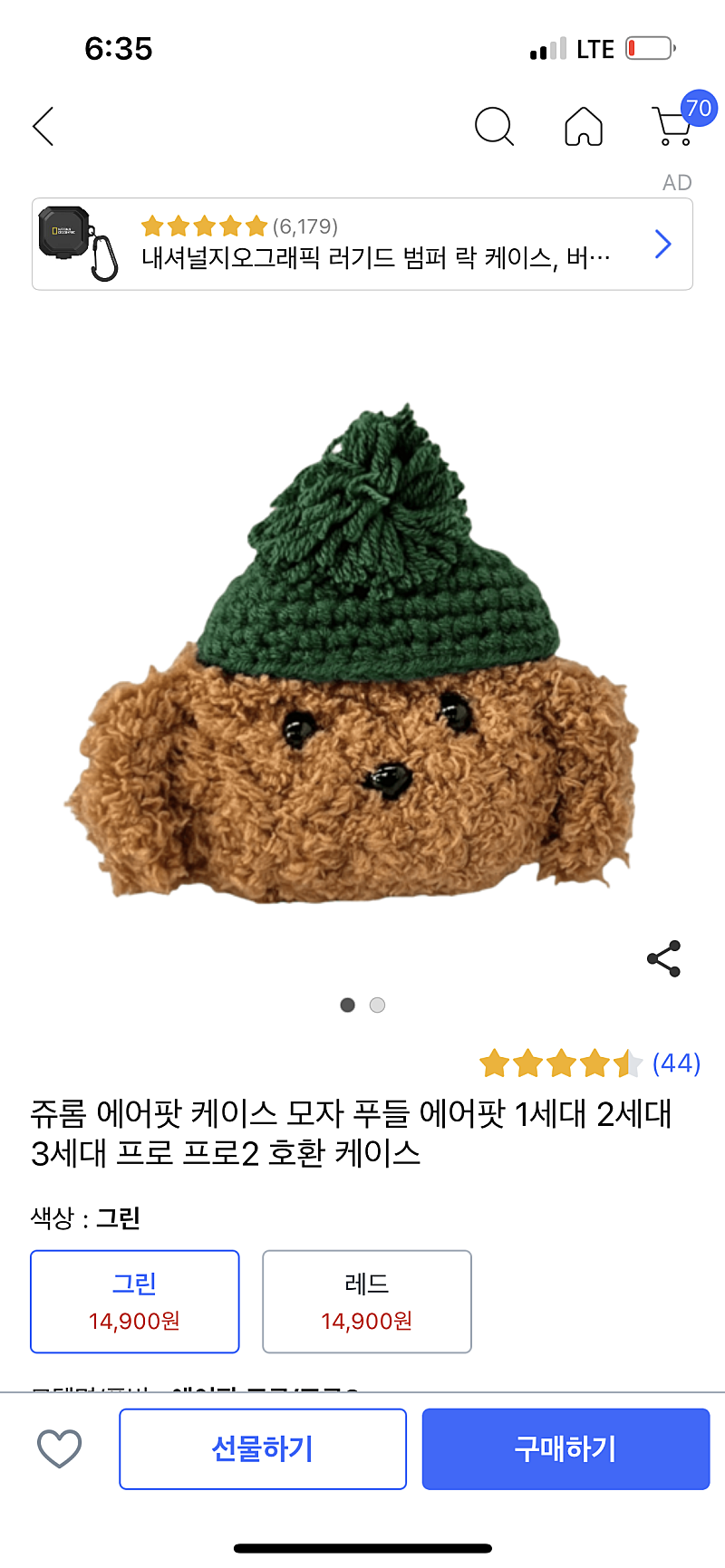Image resolution: width=725 pixels, height=1568 pixels.
Task: Add product to wishlist with heart icon
Action: coord(60,1448)
